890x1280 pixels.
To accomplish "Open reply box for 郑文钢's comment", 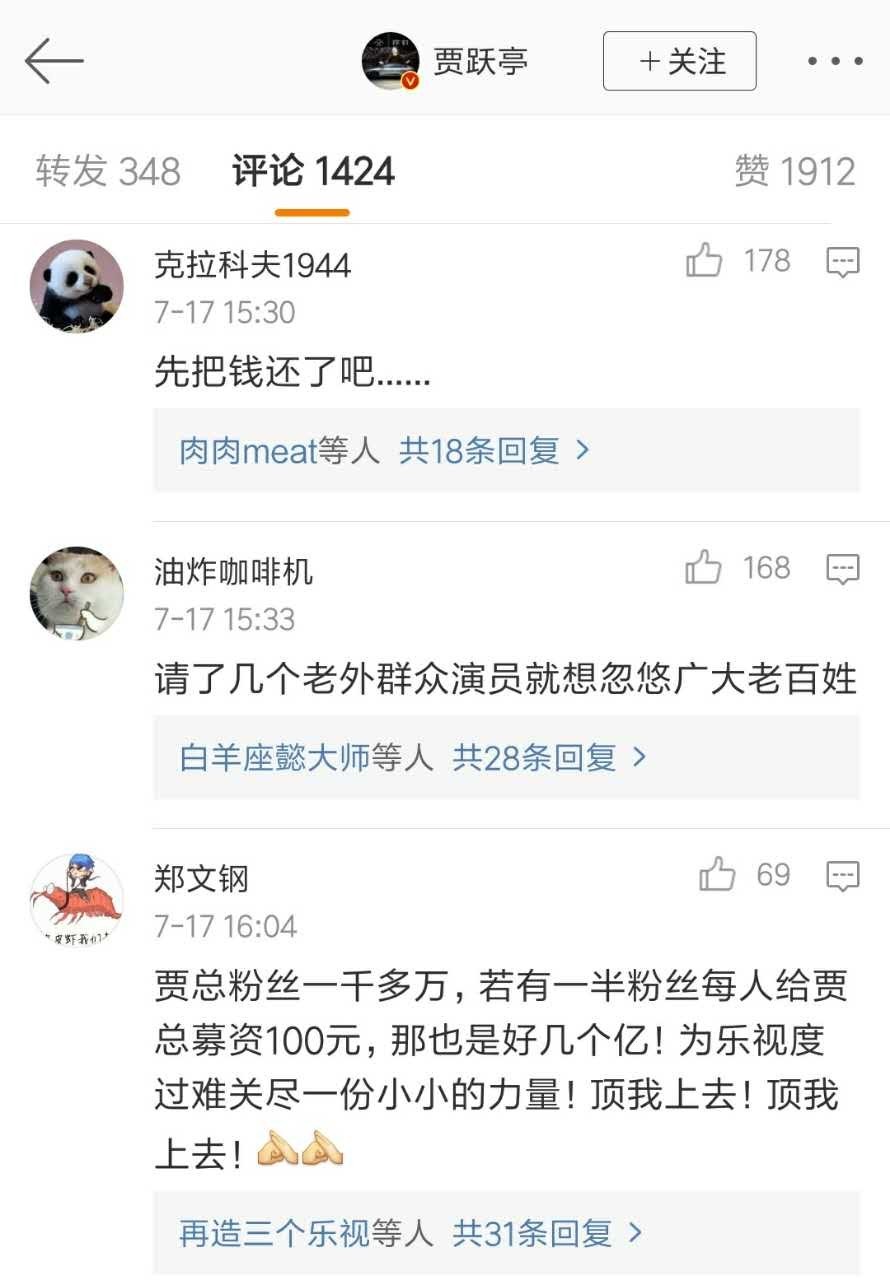I will point(843,874).
